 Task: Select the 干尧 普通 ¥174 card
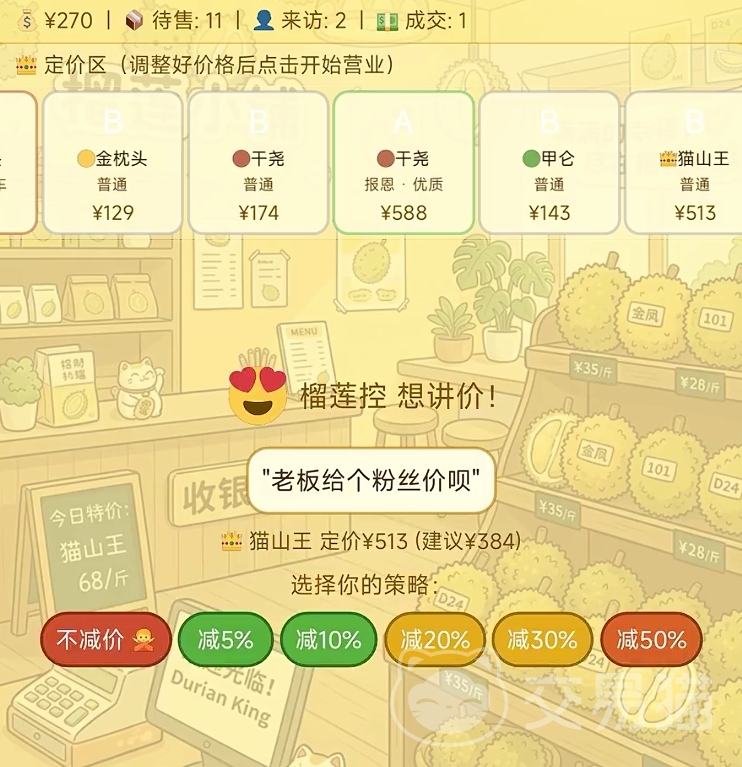click(x=258, y=163)
